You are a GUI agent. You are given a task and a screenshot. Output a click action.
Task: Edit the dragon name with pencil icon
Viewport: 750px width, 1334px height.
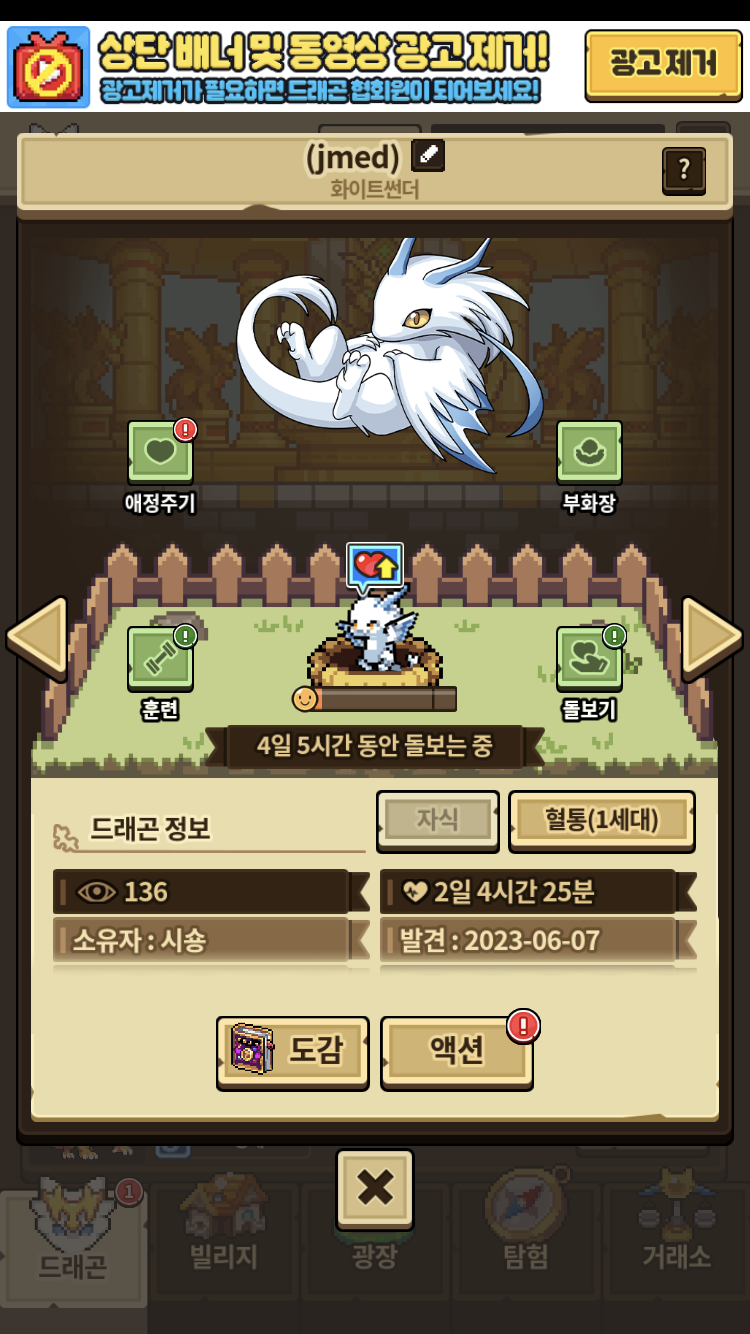coord(428,156)
